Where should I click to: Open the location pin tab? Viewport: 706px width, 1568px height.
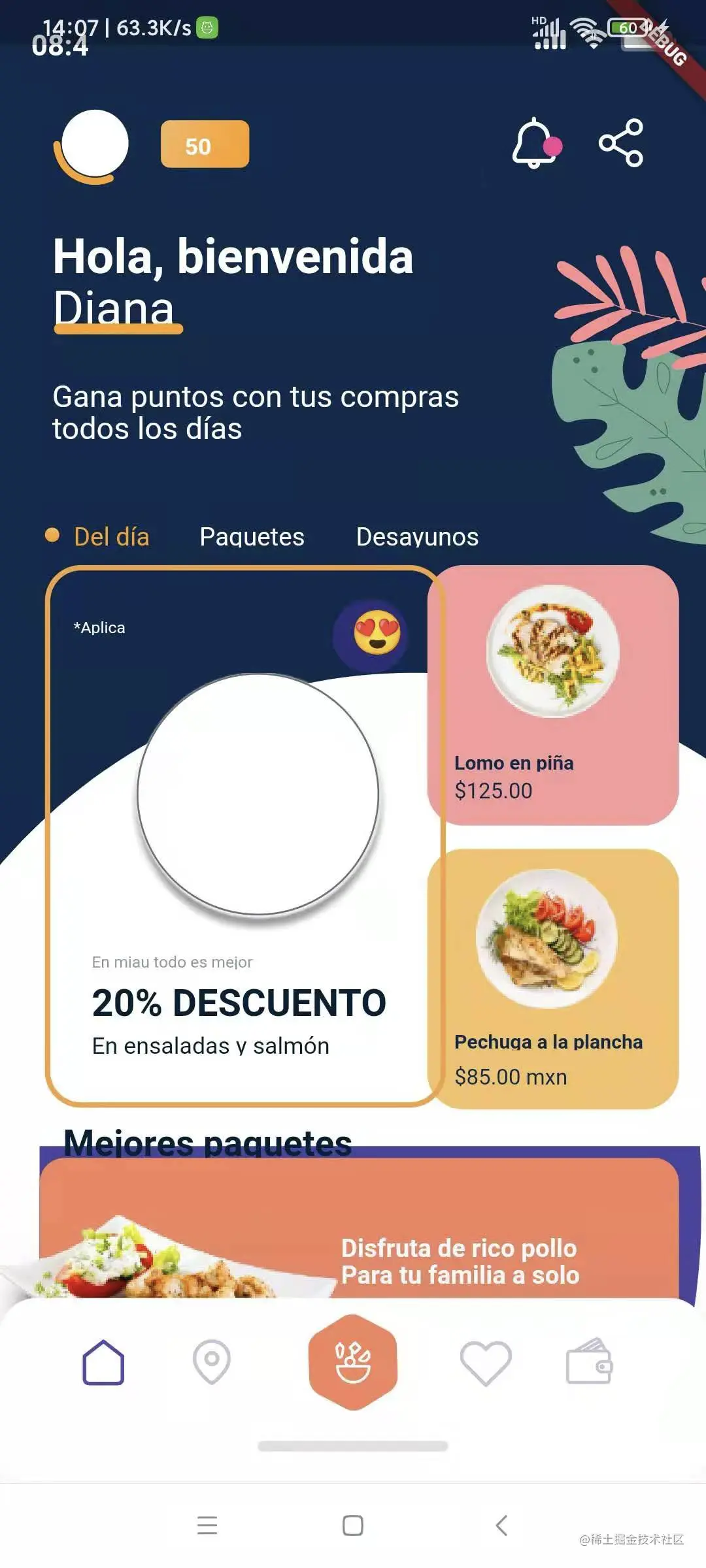[212, 1362]
